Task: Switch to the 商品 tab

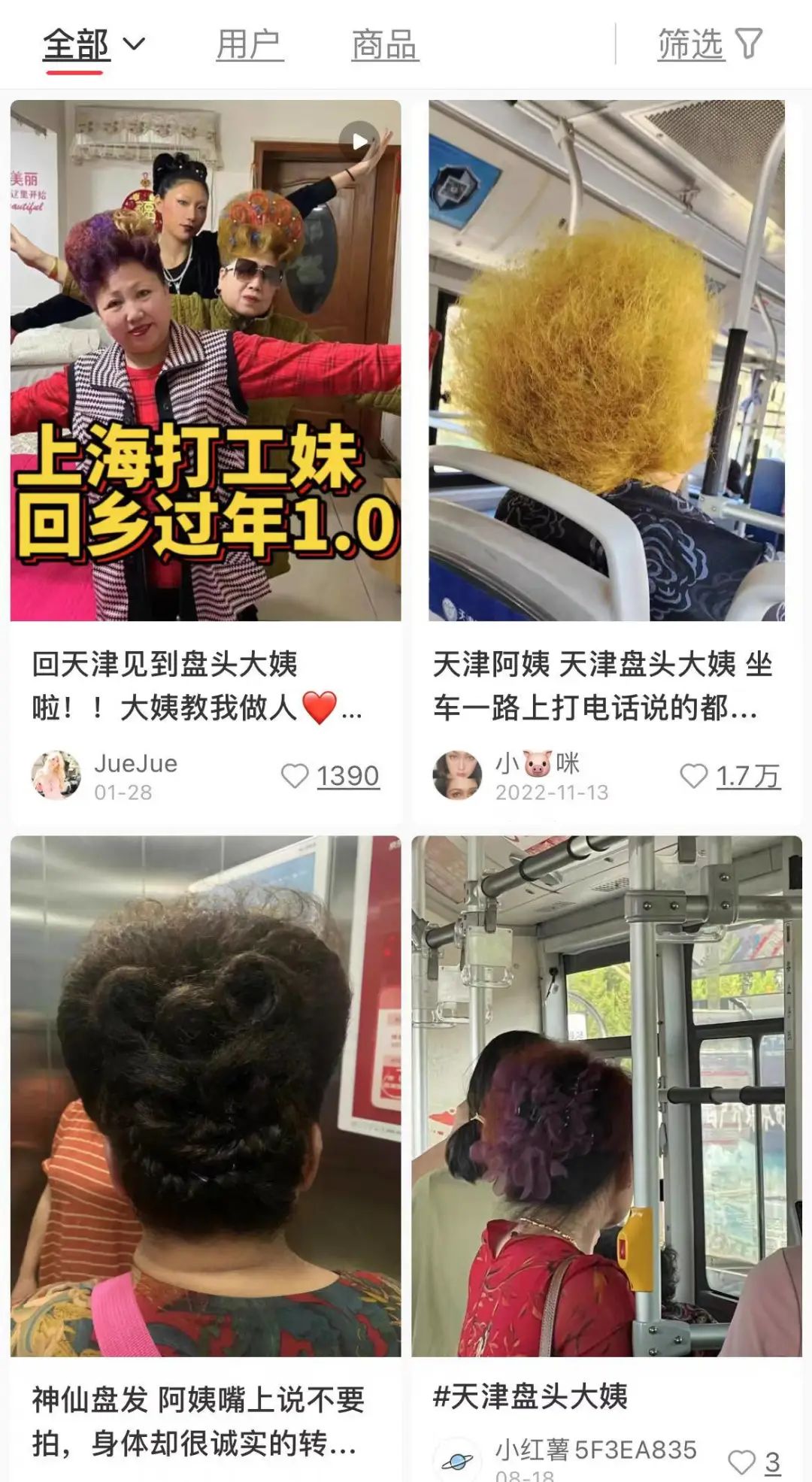Action: (x=385, y=45)
